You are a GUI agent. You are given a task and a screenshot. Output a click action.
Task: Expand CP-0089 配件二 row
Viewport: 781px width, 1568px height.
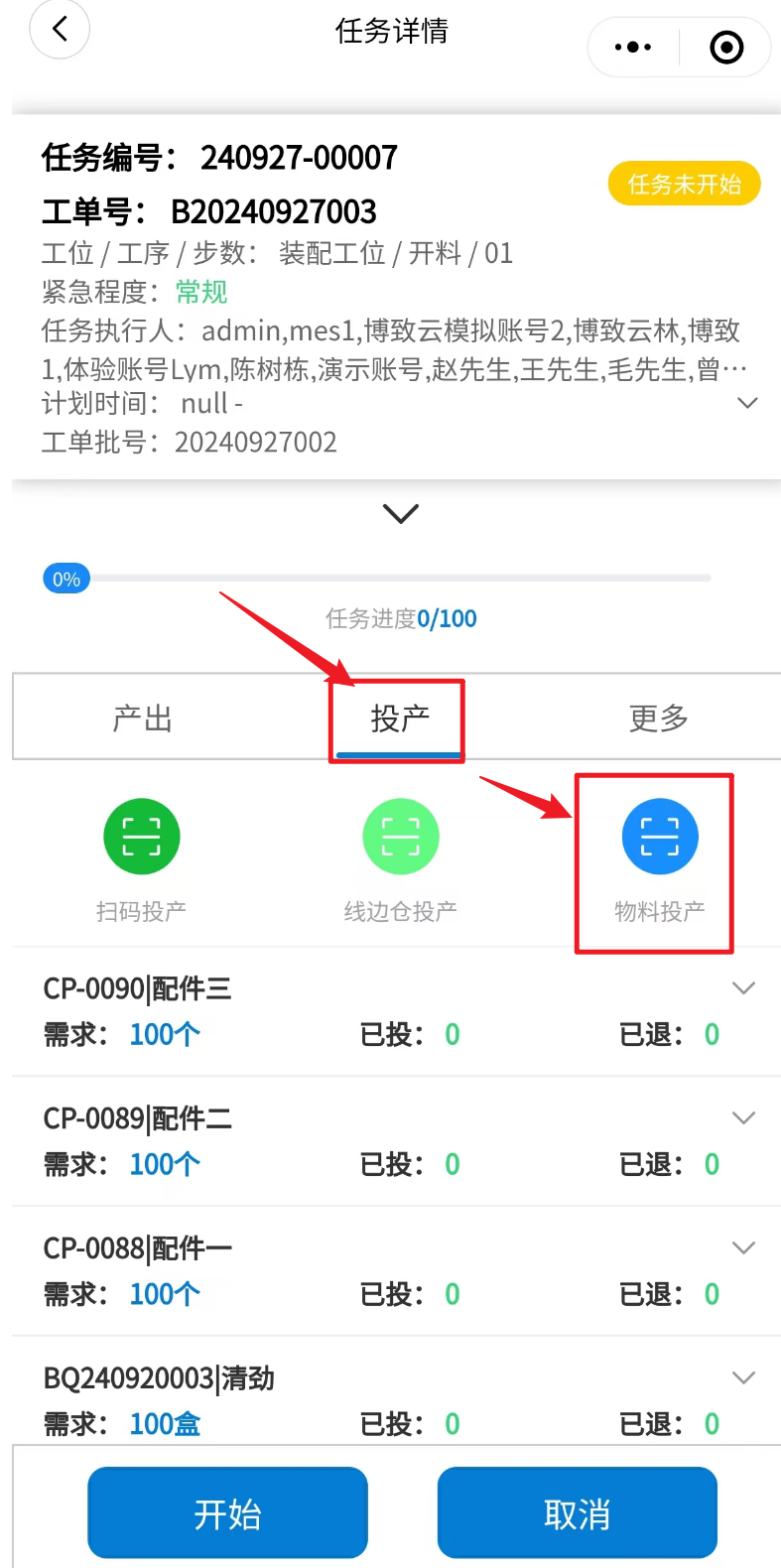[x=743, y=1118]
